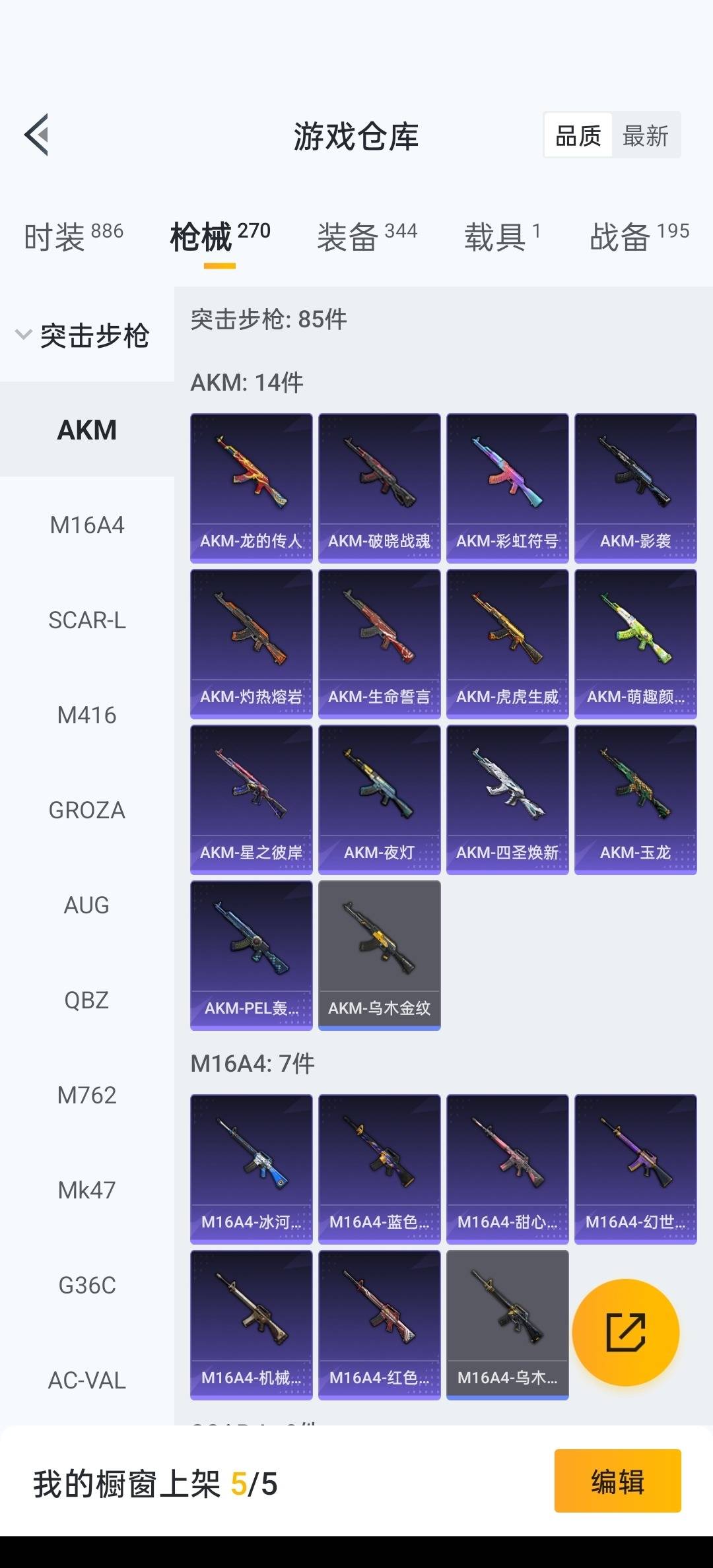Select M762 in the side list
713x1568 pixels.
click(86, 1095)
